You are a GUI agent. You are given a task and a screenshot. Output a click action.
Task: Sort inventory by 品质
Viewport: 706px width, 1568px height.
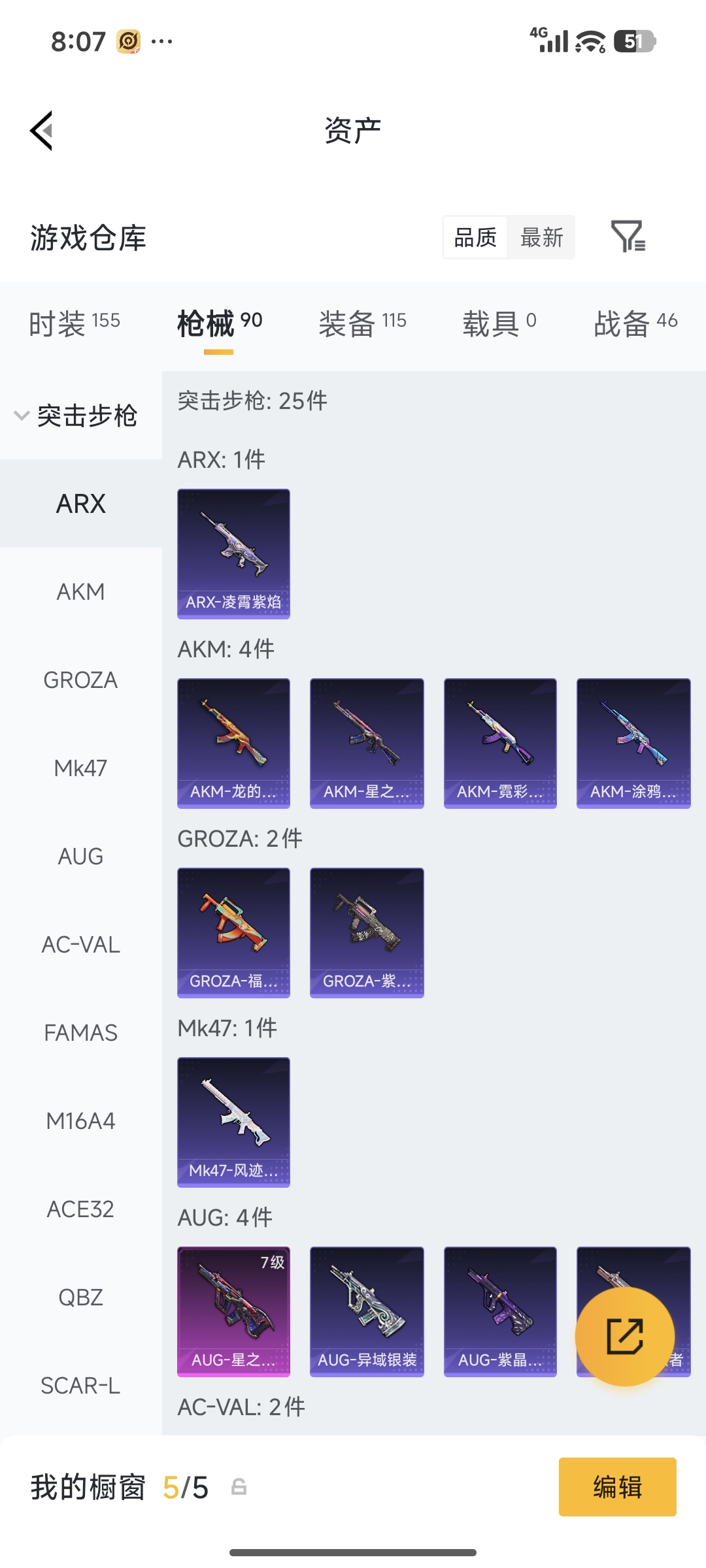point(475,237)
